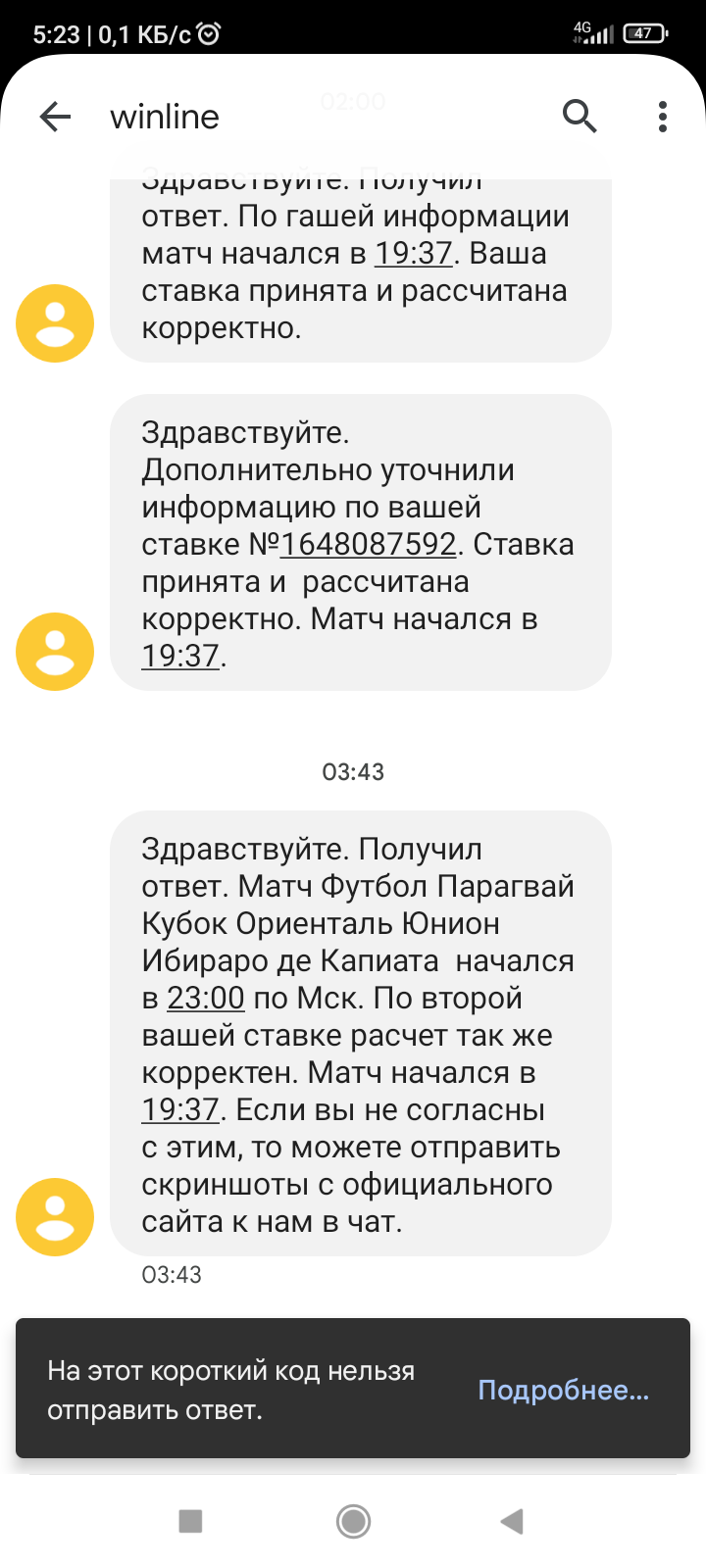This screenshot has width=706, height=1568.
Task: Tap the system home button
Action: coord(353,1521)
